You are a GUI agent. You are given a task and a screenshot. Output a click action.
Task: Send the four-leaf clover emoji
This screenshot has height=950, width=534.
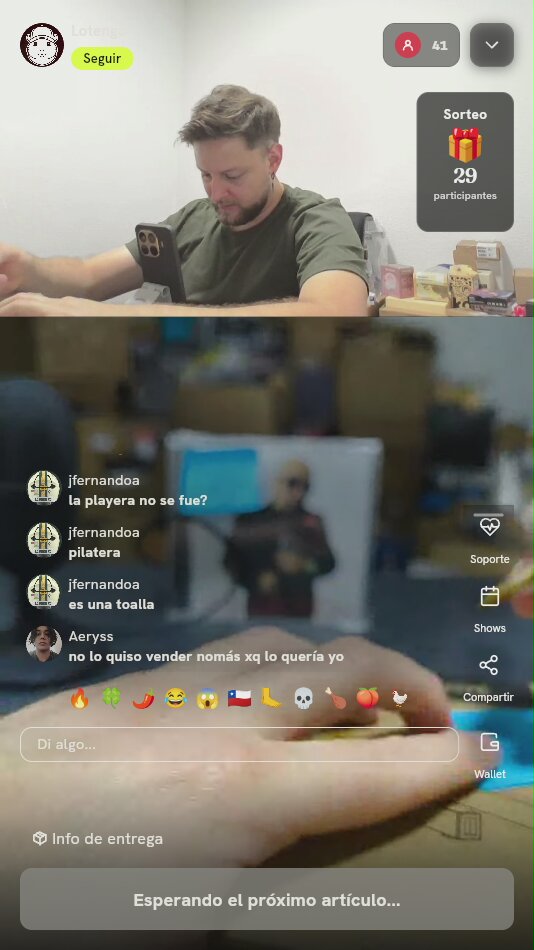tap(112, 698)
